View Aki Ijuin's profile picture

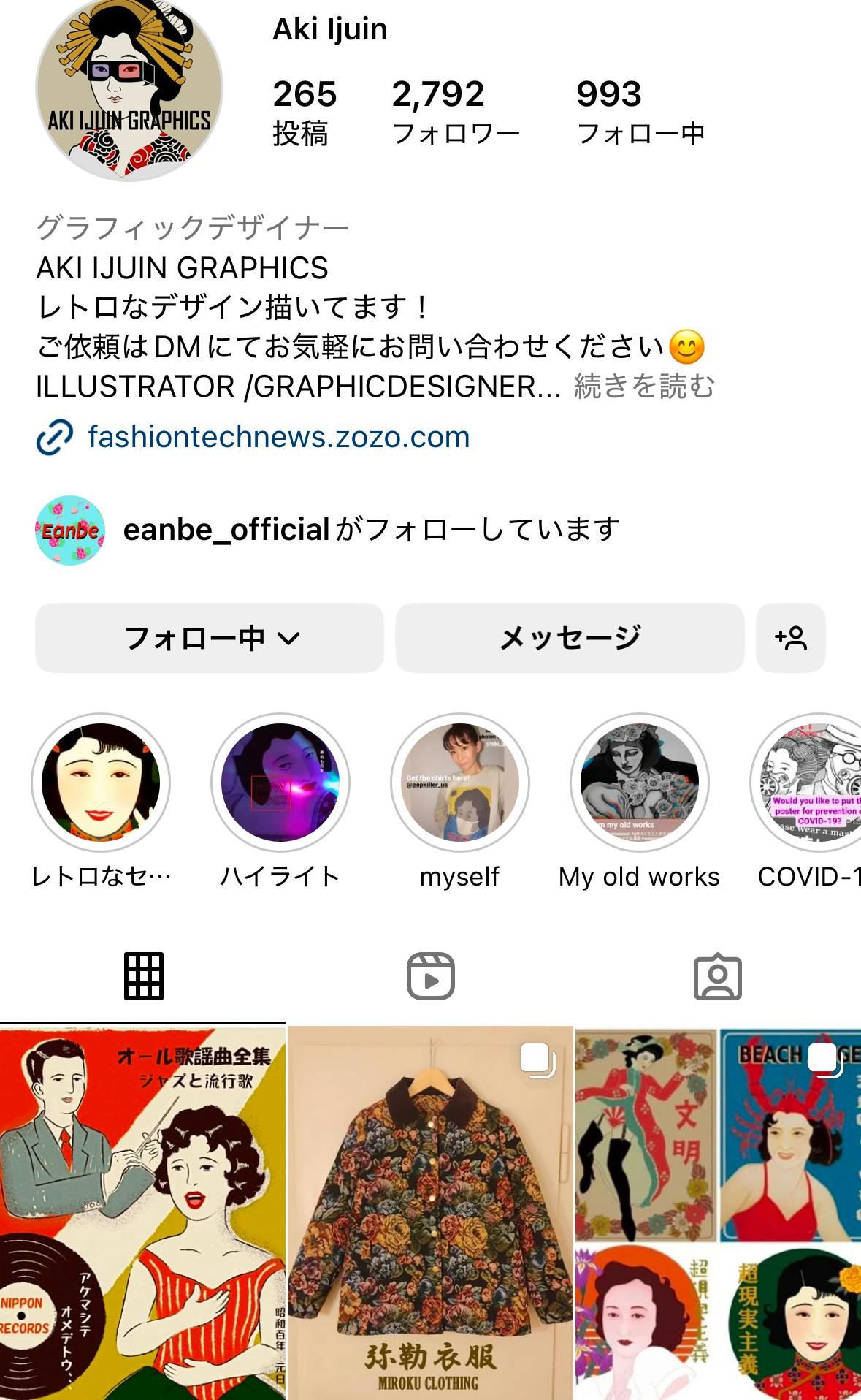(129, 89)
